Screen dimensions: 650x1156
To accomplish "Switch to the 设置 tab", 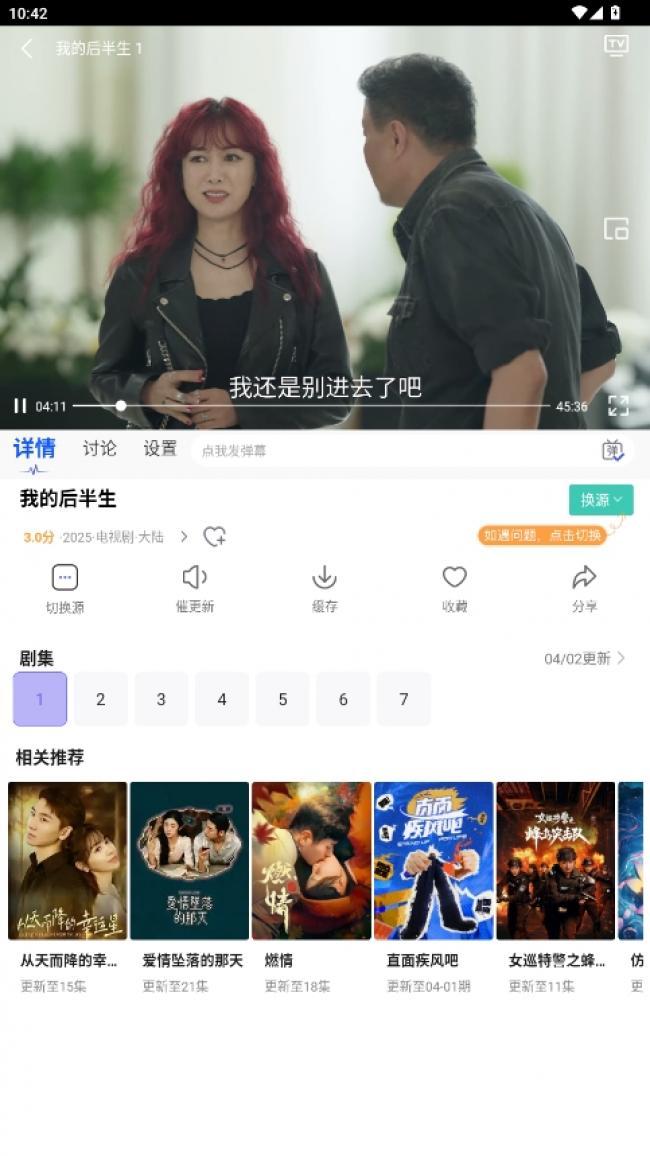I will click(160, 449).
